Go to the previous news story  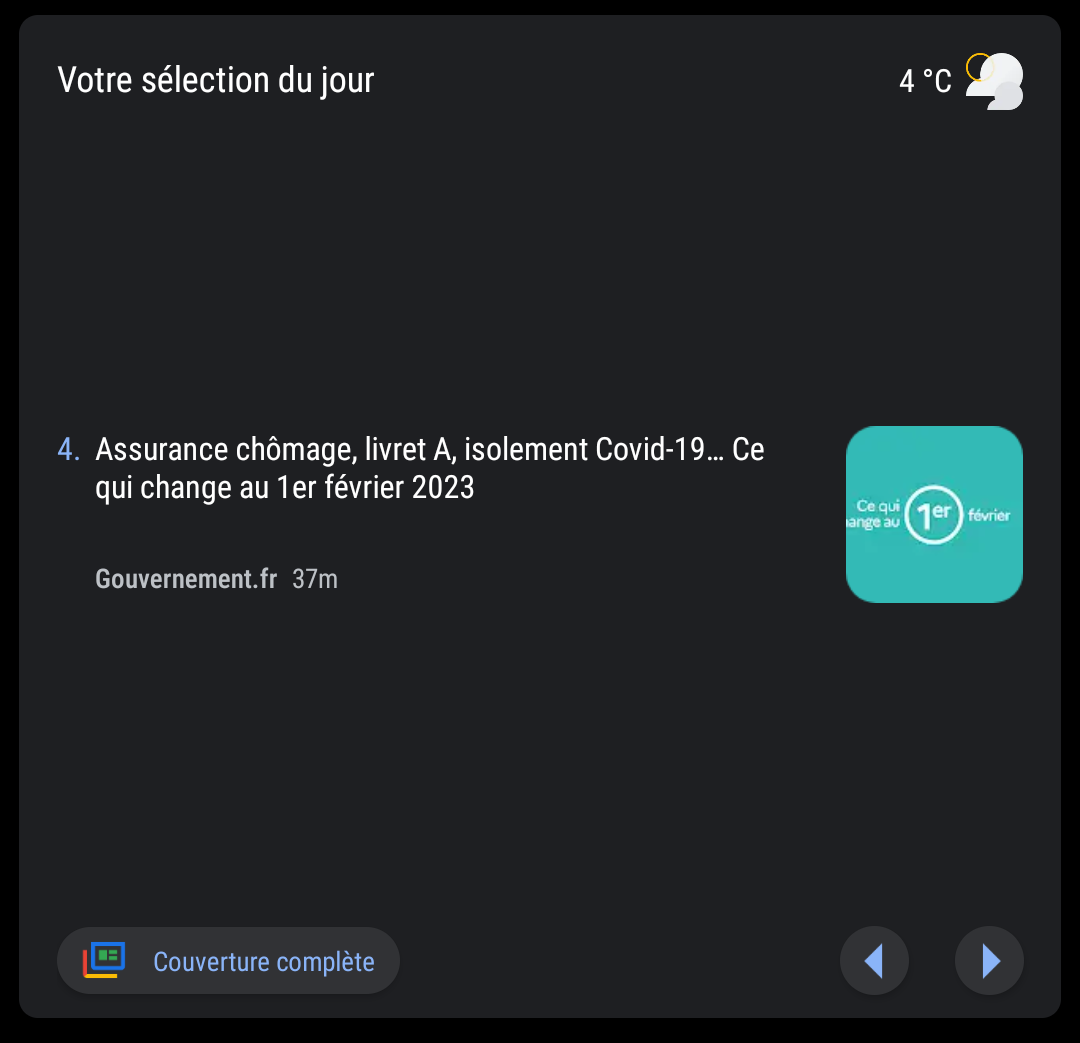pos(874,961)
